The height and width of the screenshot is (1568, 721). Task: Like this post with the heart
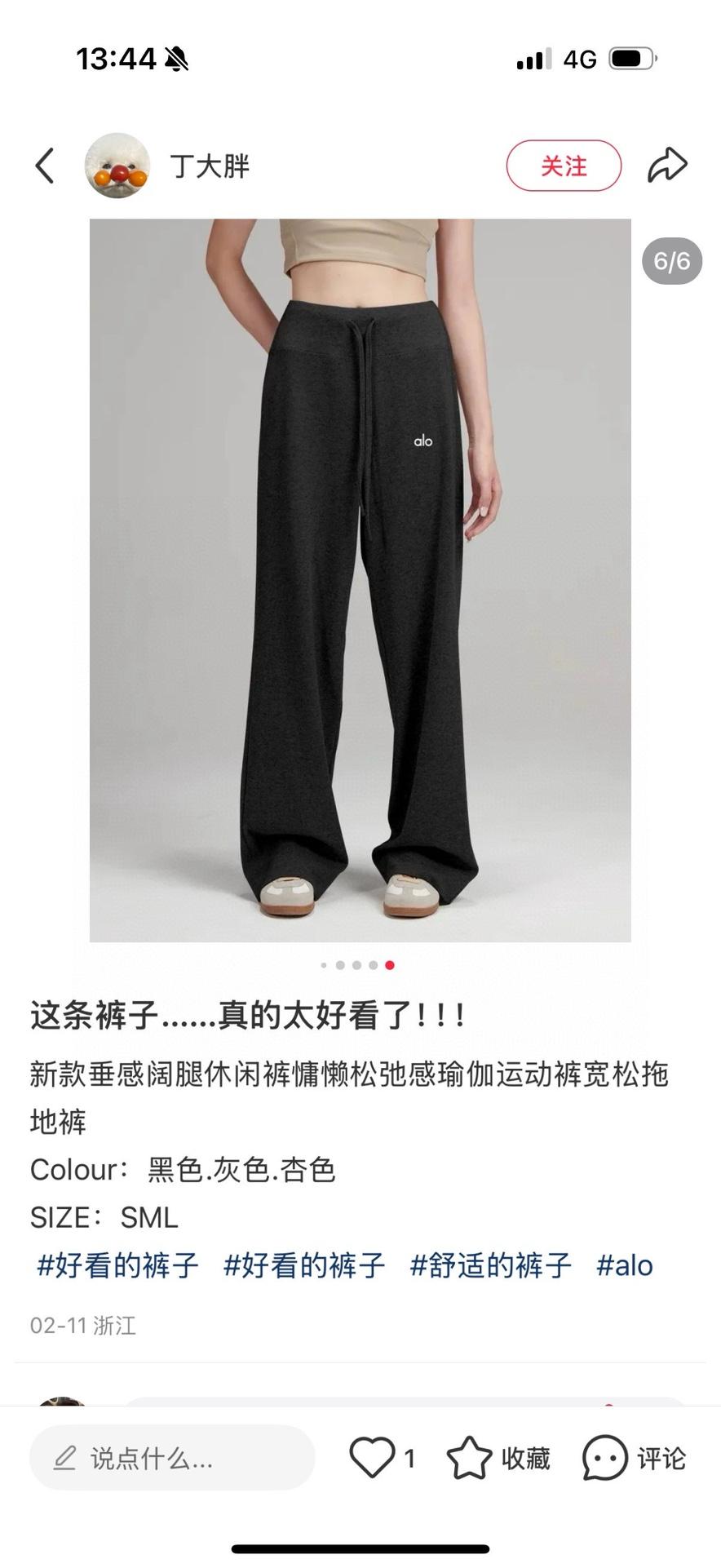tap(372, 1458)
